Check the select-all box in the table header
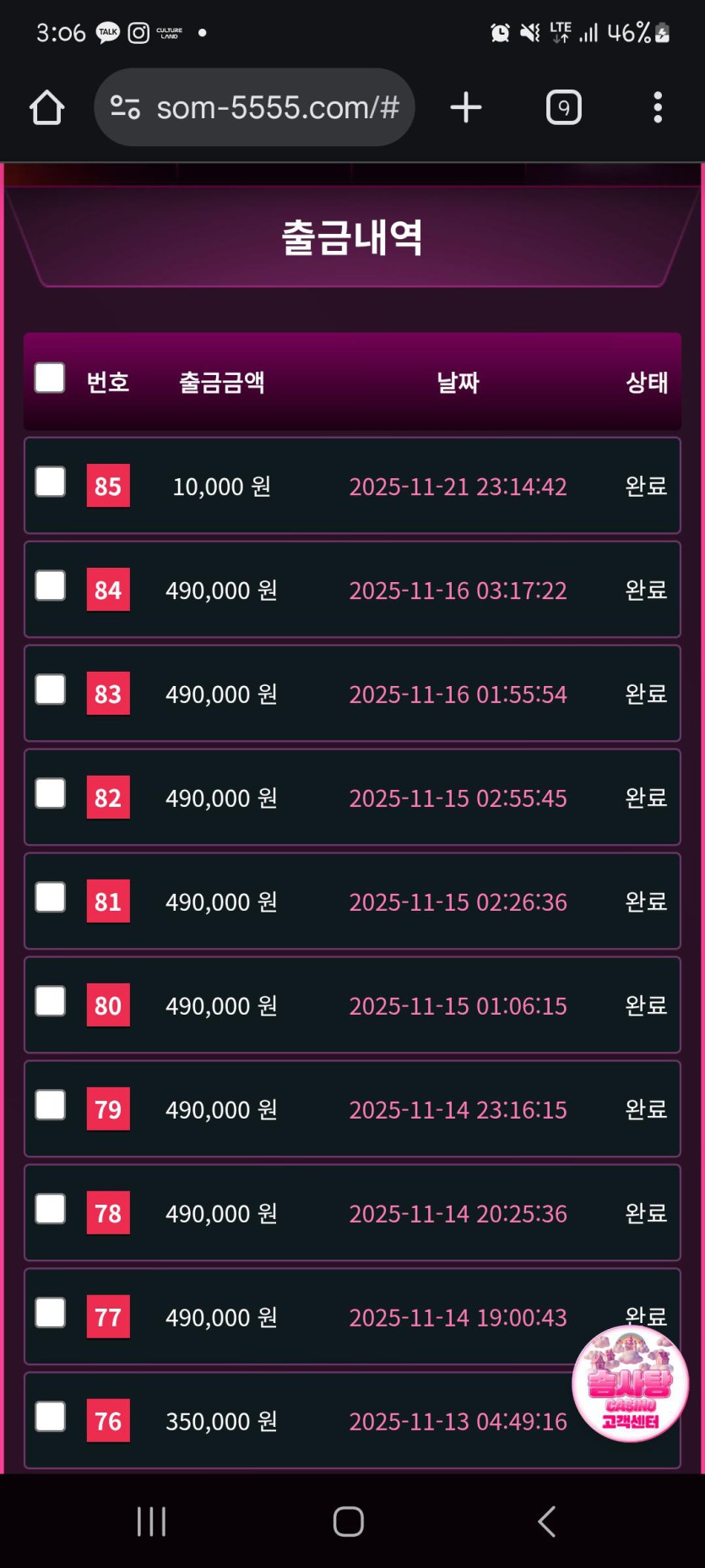This screenshot has width=705, height=1568. pyautogui.click(x=50, y=378)
